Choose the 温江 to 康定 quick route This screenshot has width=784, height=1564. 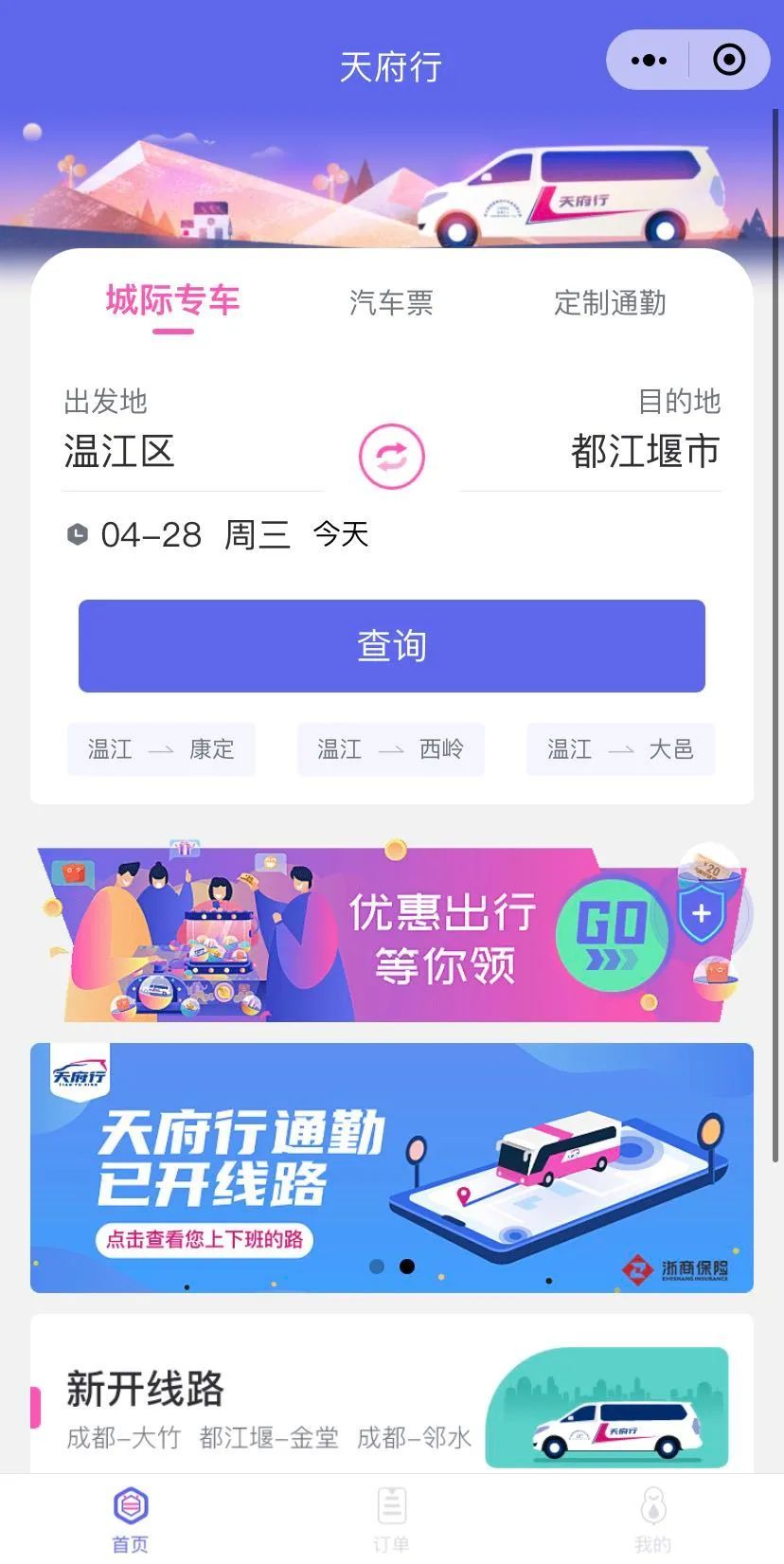161,749
